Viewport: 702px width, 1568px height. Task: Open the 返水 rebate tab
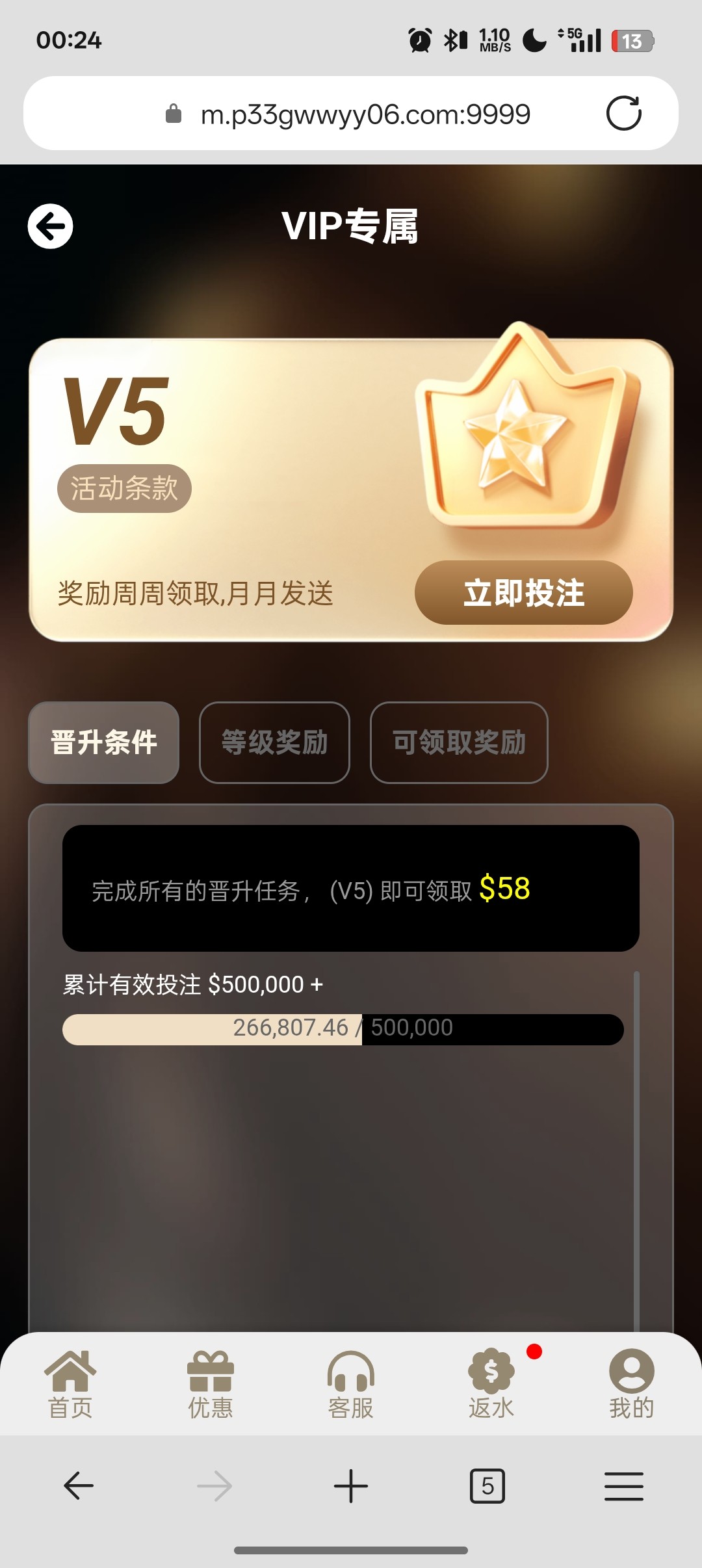[x=491, y=1383]
